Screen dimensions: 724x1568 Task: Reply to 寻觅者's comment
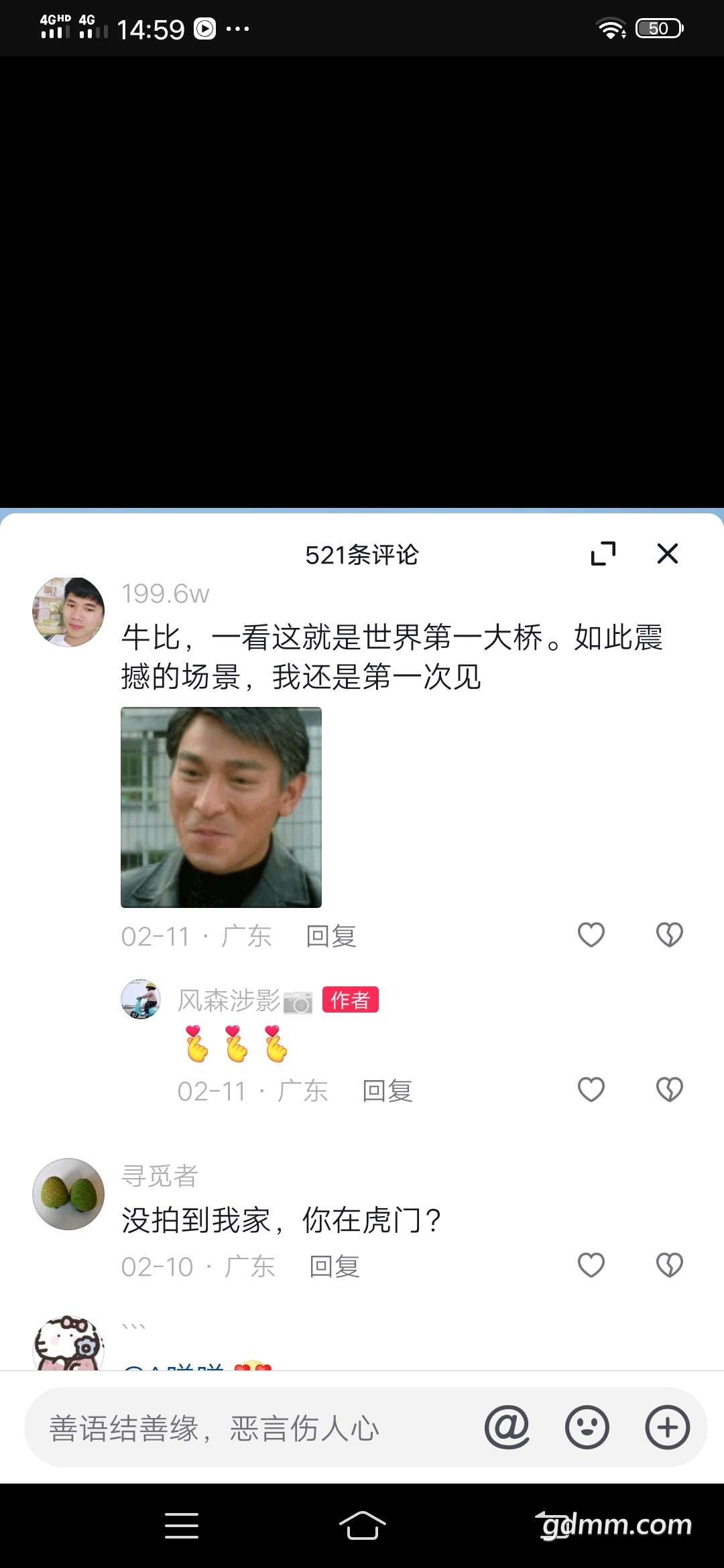(335, 1266)
